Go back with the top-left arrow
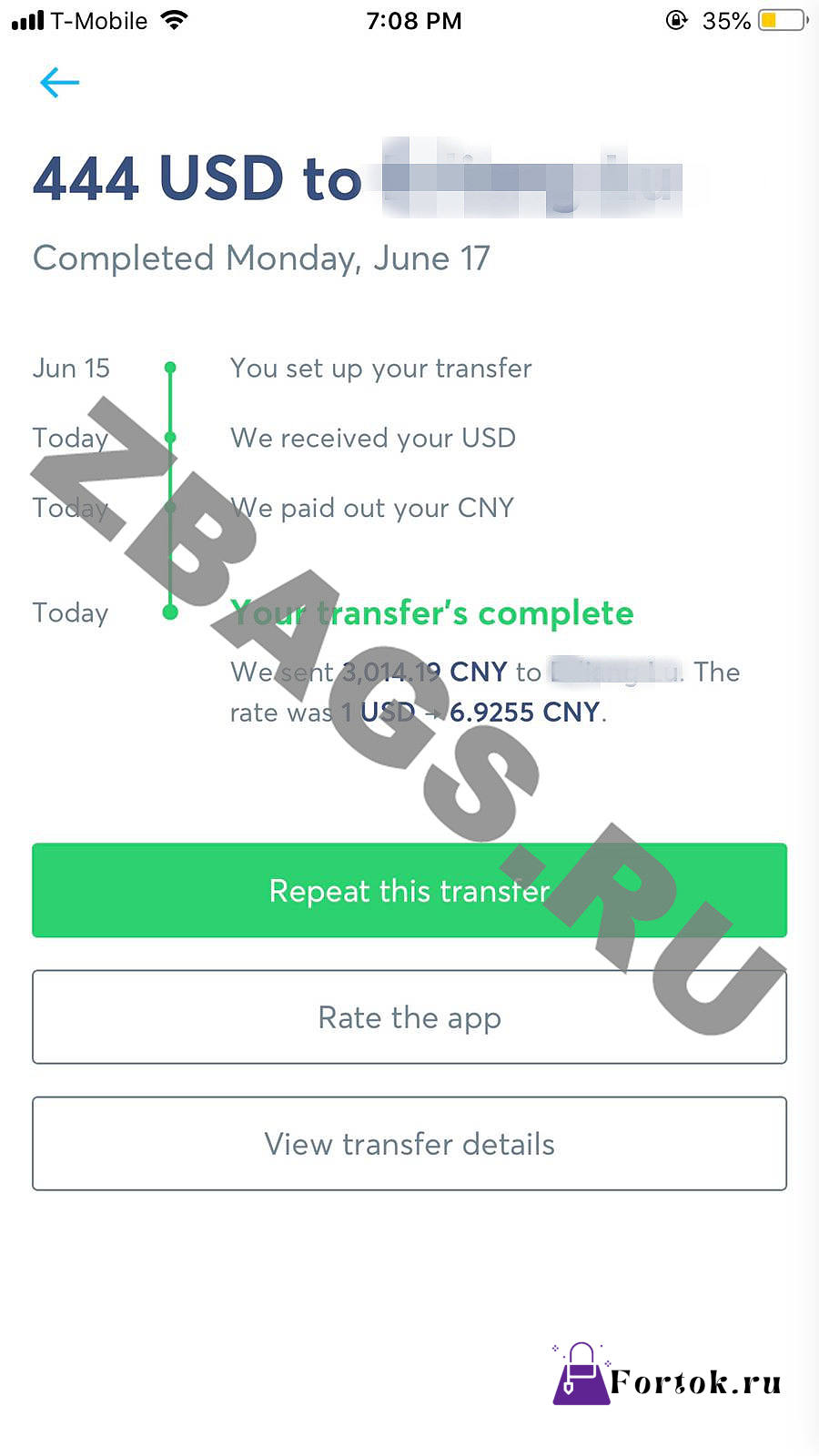This screenshot has height=1456, width=819. pos(60,83)
